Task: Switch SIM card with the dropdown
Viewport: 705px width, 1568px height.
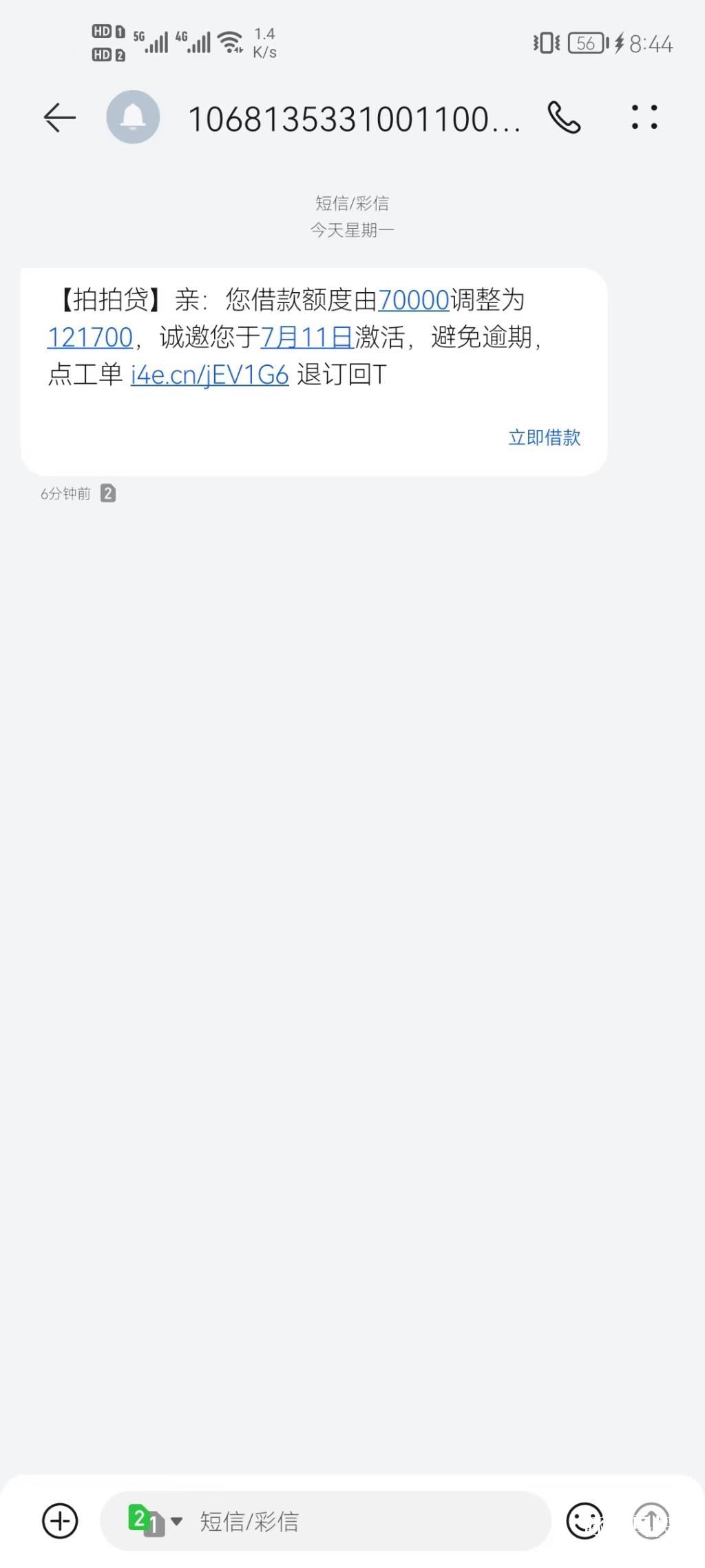Action: click(156, 1520)
